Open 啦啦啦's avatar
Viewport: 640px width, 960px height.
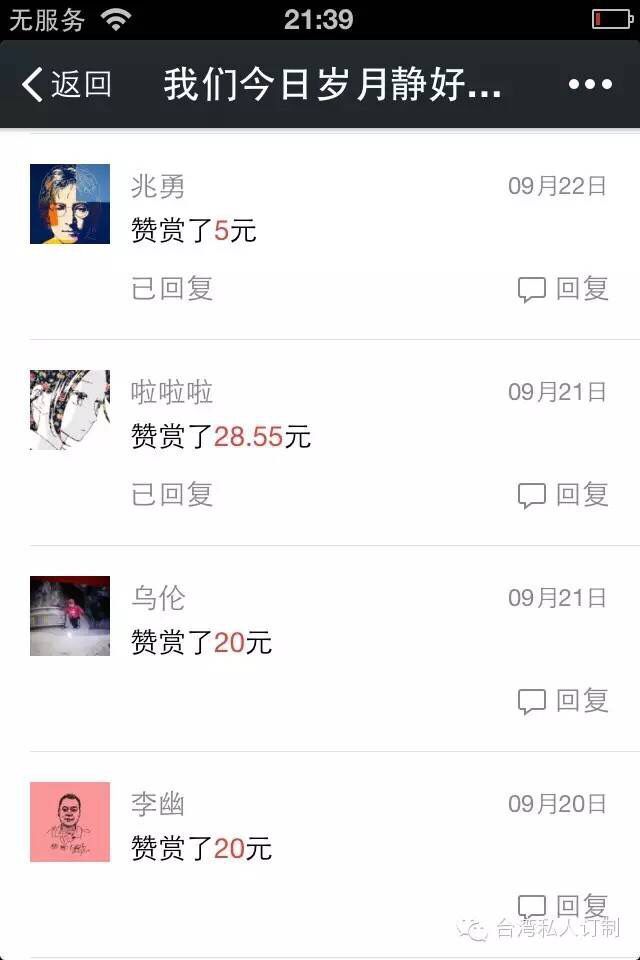tap(70, 410)
